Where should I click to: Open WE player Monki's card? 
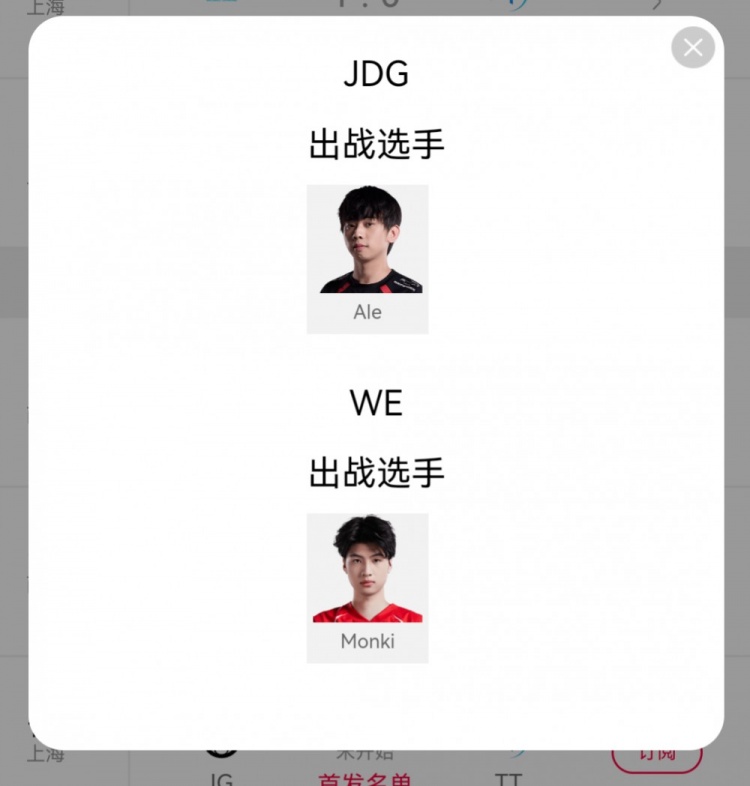point(368,587)
